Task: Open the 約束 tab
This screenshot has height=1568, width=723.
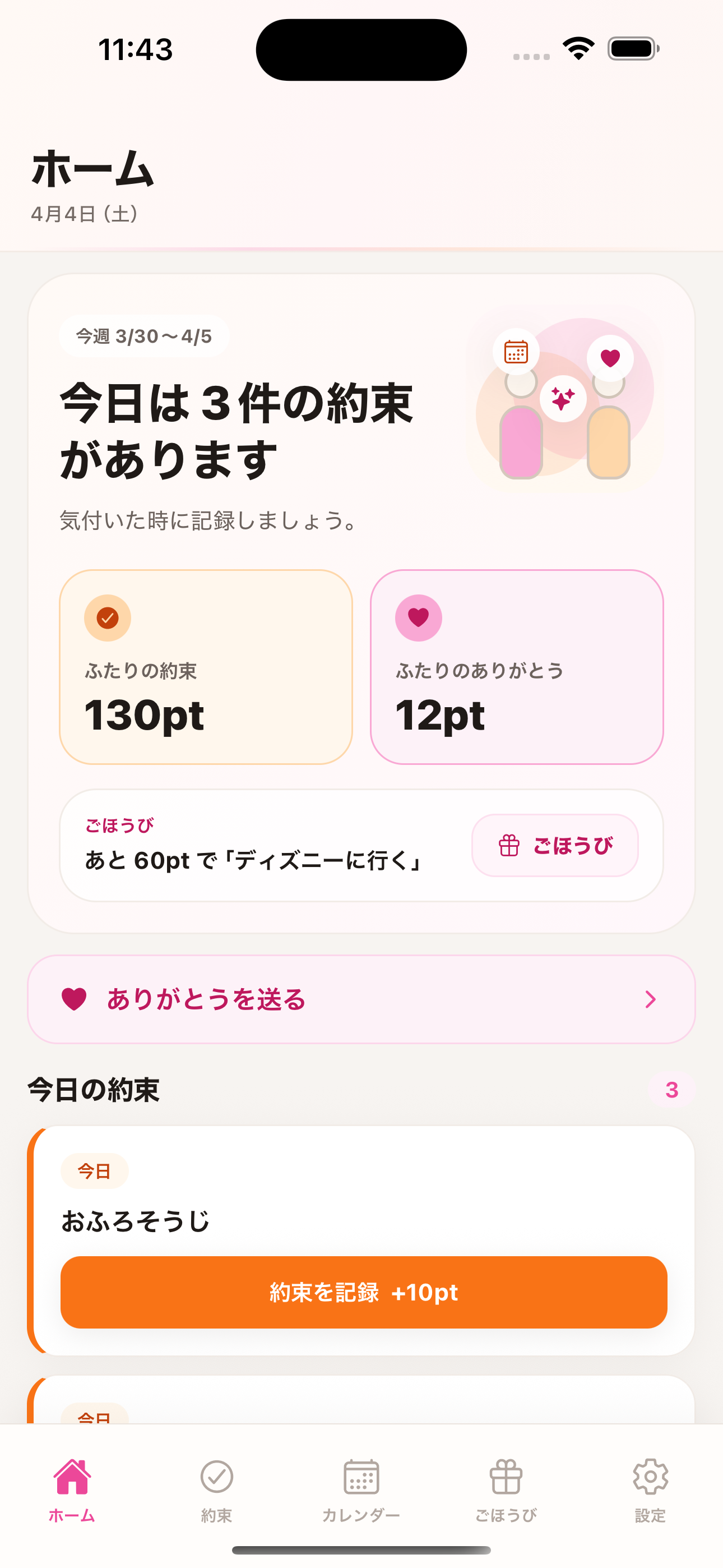Action: (217, 1488)
